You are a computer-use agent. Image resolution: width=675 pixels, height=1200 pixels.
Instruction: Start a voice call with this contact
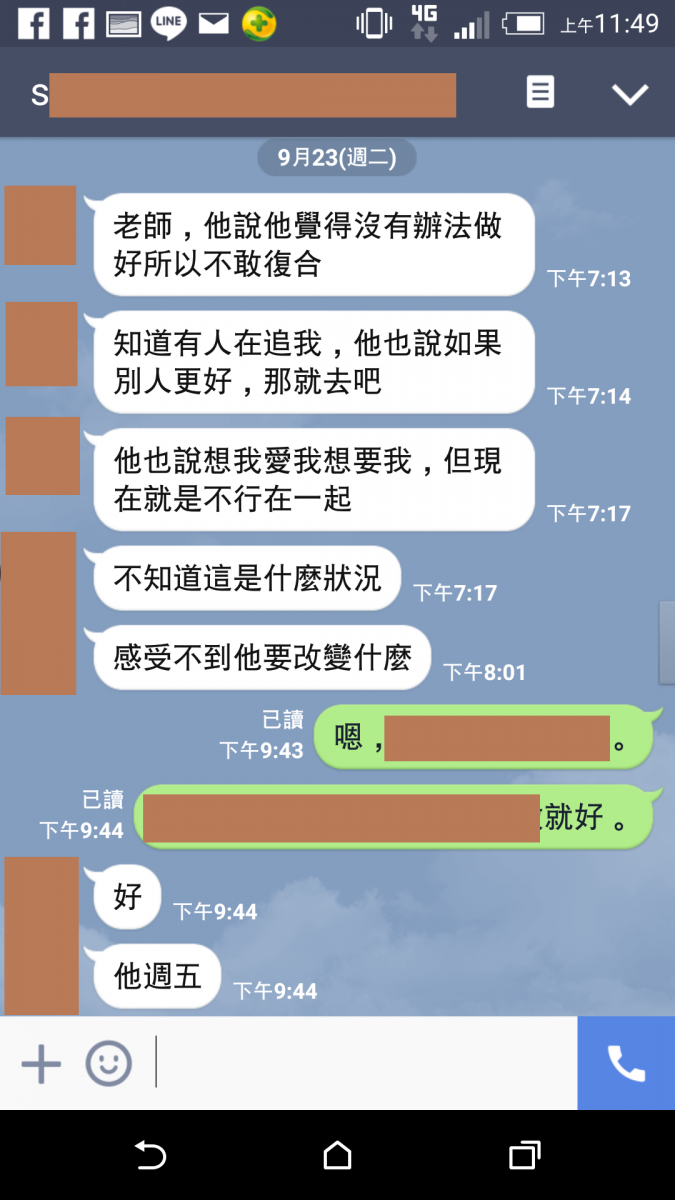click(626, 1064)
